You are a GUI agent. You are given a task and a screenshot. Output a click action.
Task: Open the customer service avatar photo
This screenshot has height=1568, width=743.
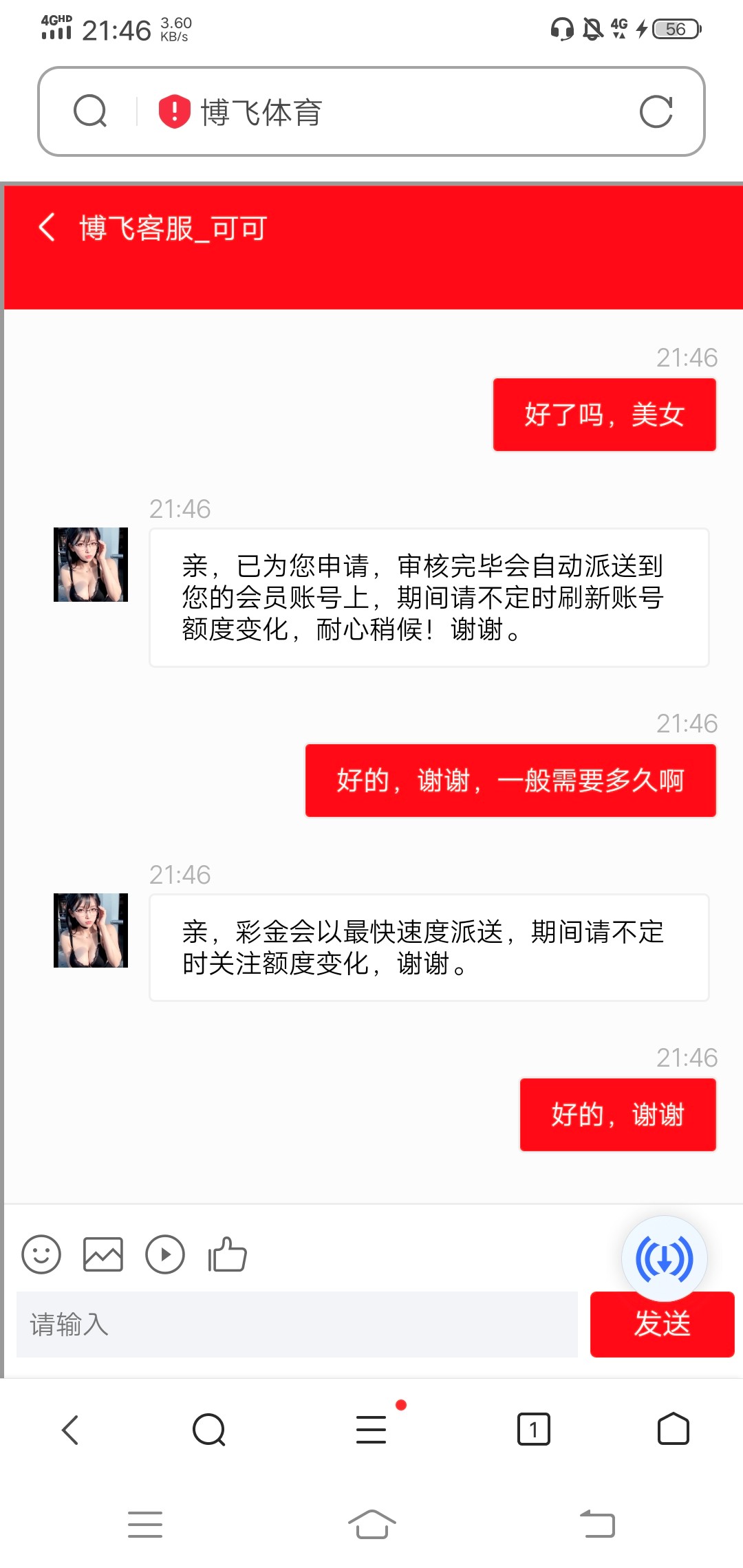(x=90, y=565)
